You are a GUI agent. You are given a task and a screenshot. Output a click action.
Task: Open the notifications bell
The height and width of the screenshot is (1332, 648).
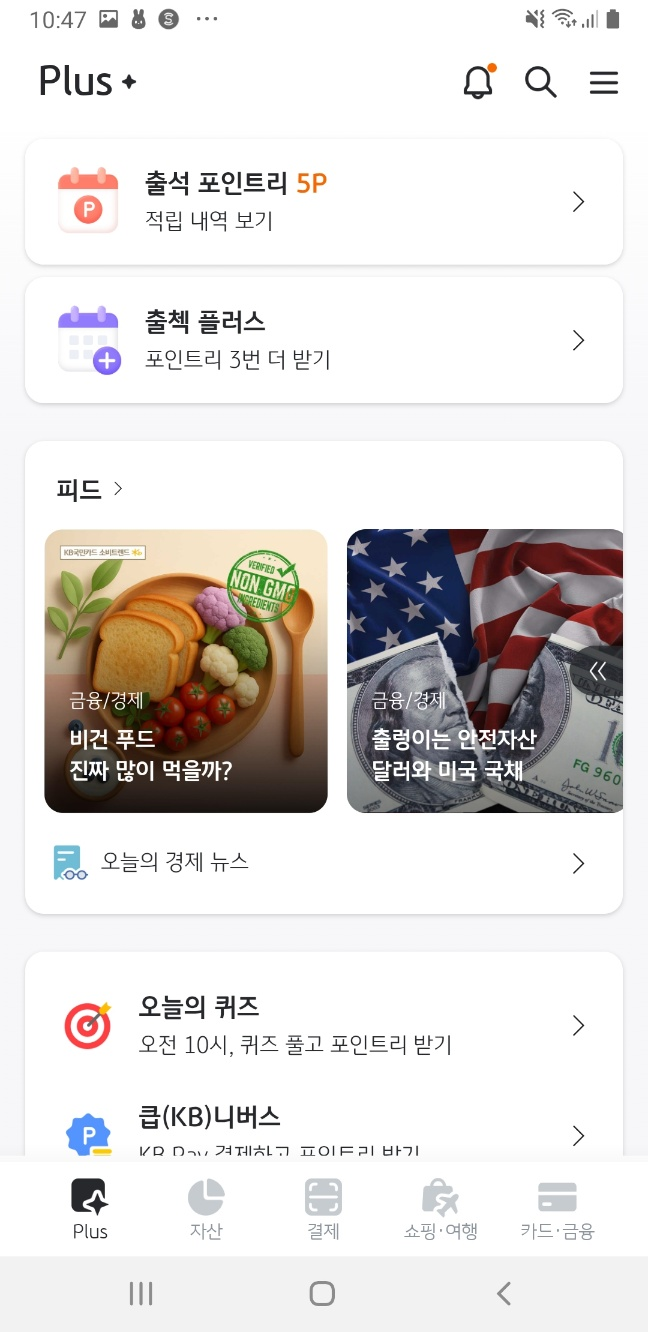pyautogui.click(x=479, y=82)
